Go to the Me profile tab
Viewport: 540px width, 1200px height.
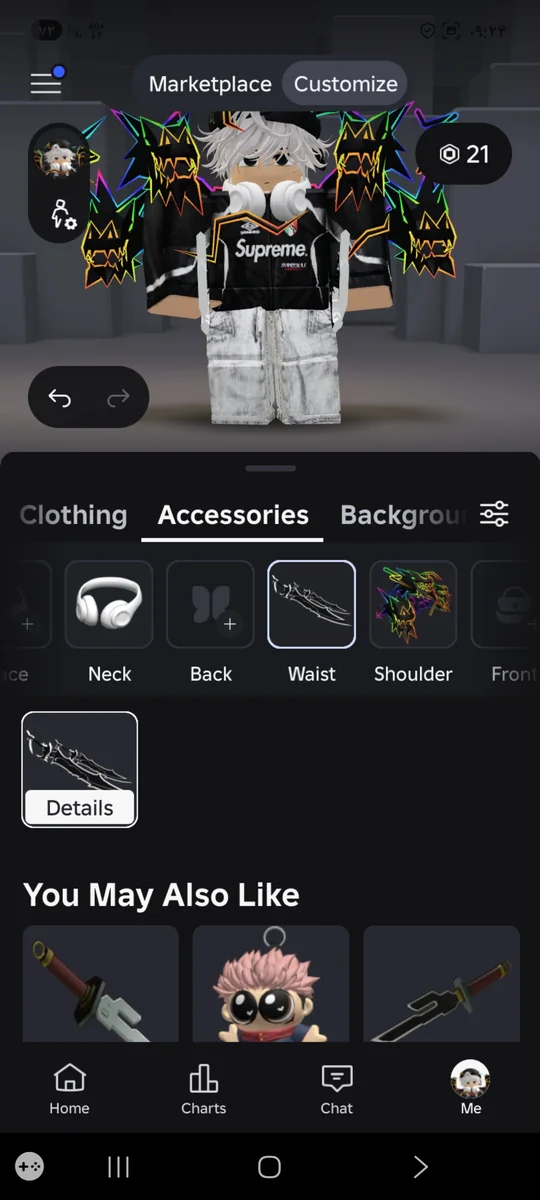tap(471, 1089)
